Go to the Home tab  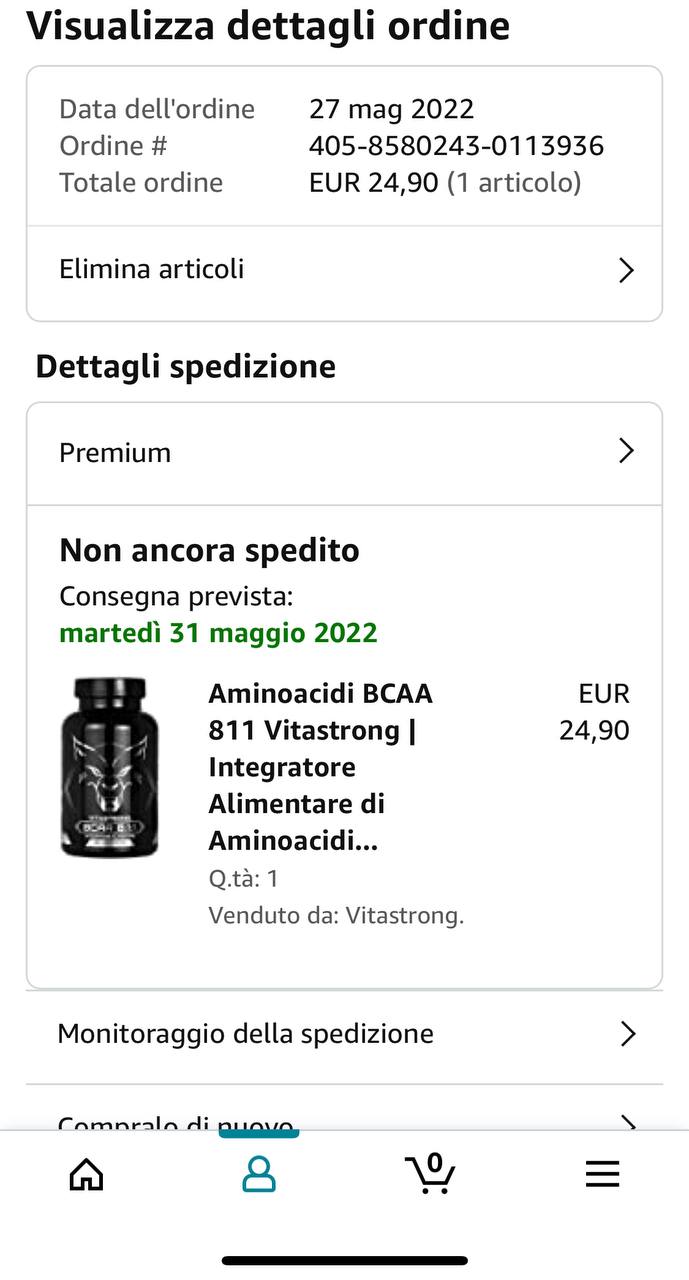click(86, 1173)
